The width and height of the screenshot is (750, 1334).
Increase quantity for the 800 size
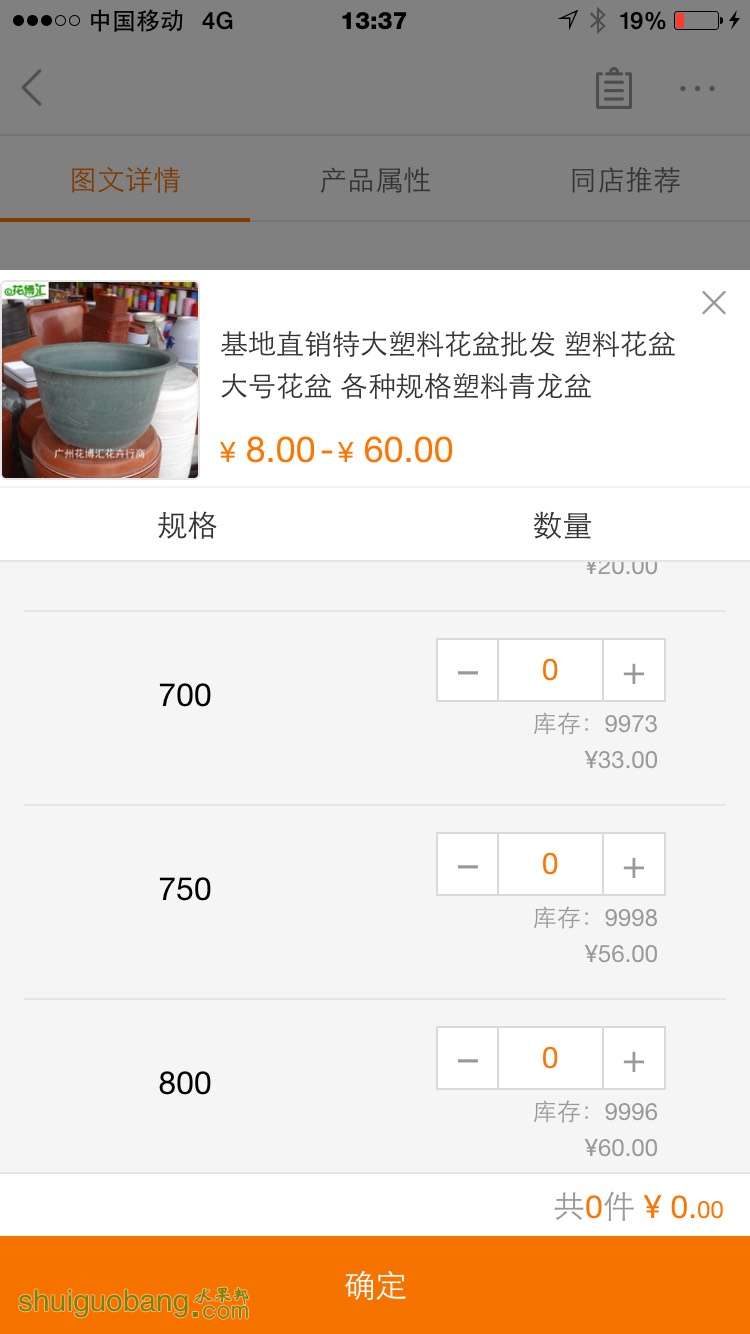[x=633, y=1059]
